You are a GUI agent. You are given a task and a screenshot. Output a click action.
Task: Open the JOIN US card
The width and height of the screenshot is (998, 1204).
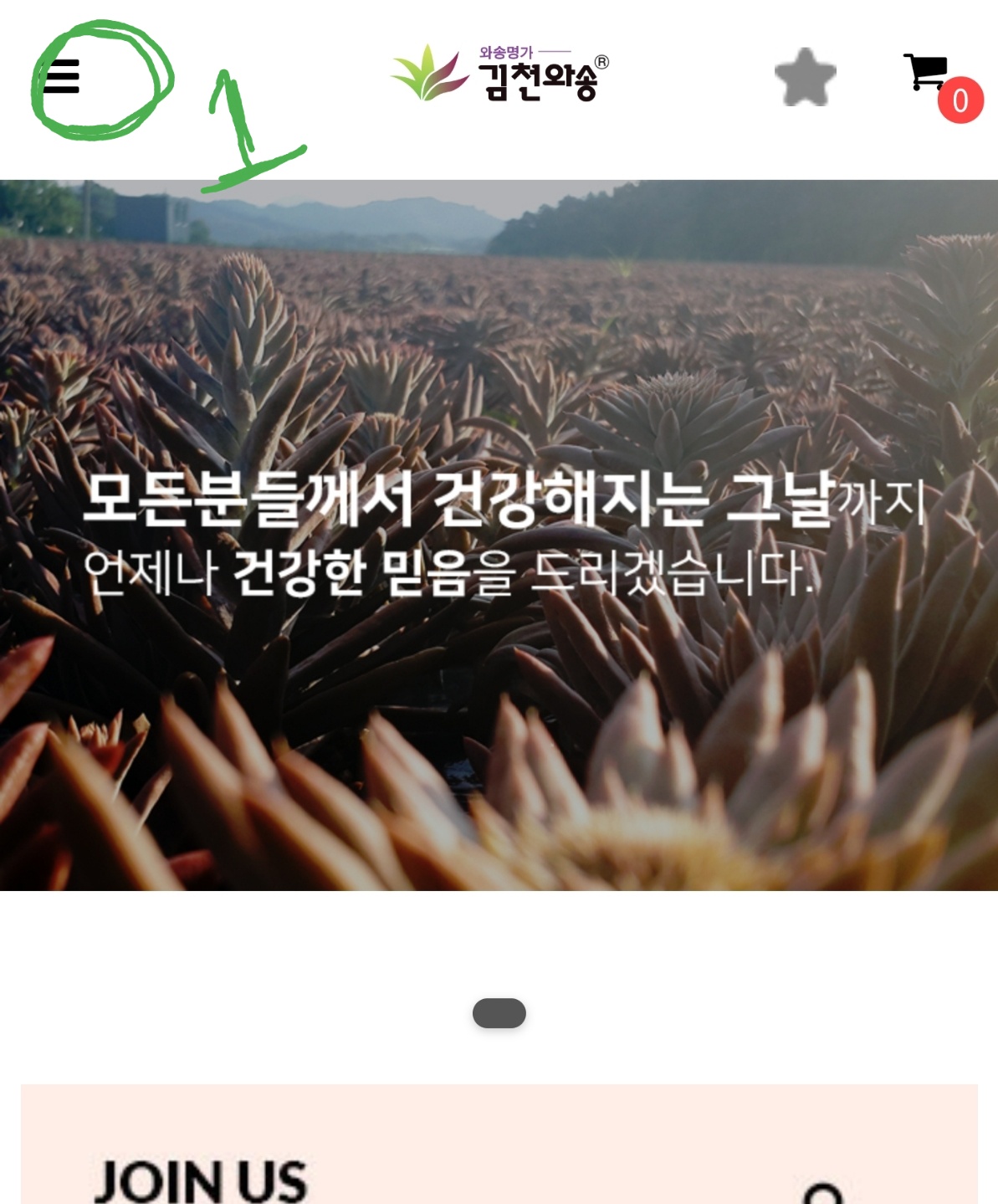coord(499,1155)
